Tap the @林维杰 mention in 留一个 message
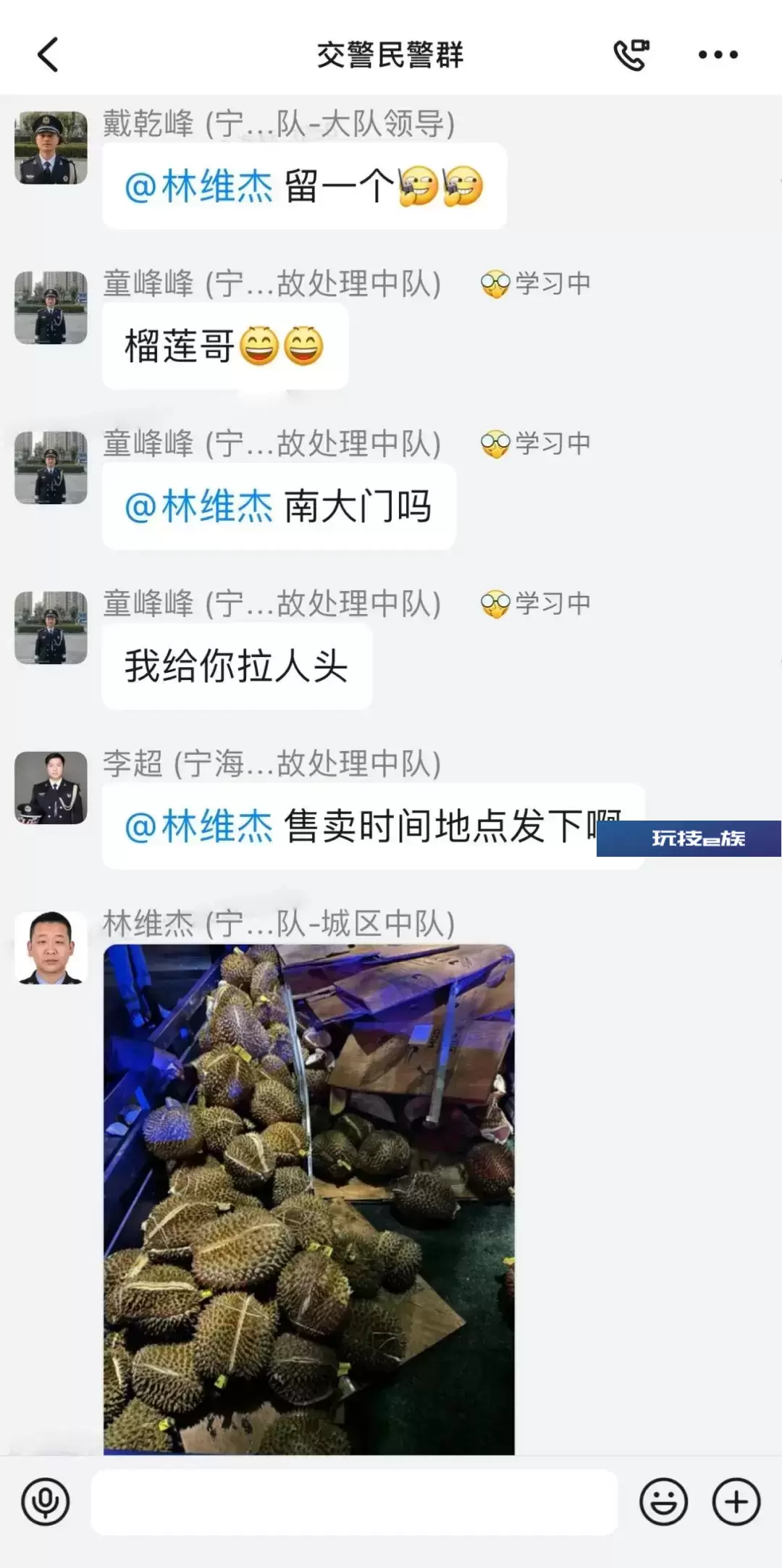 (198, 186)
